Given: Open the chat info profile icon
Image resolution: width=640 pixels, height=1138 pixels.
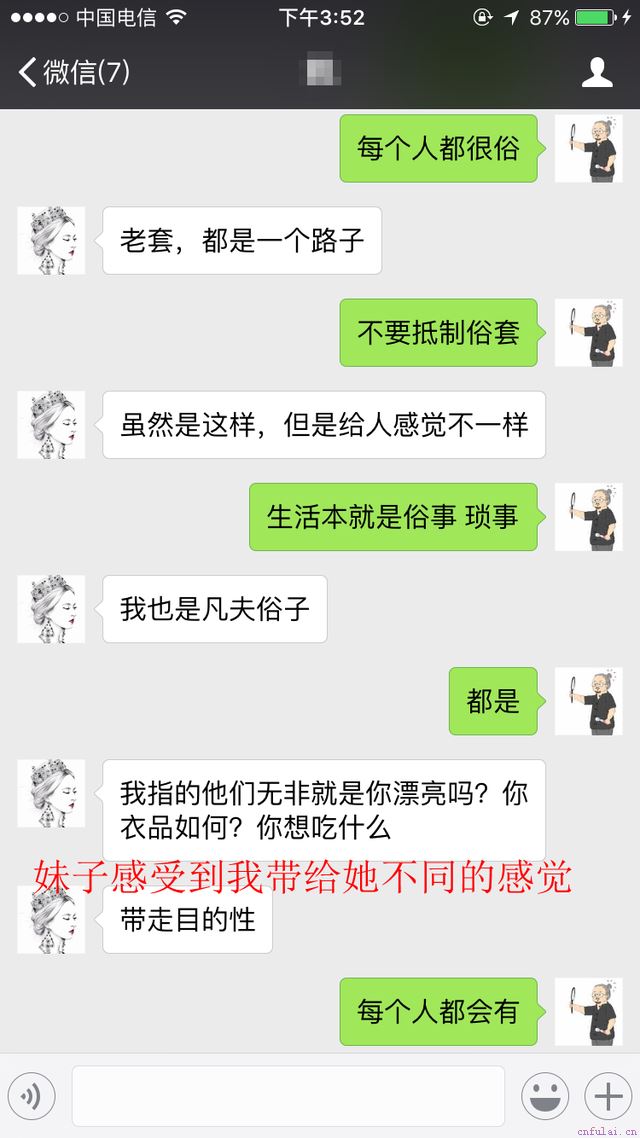Looking at the screenshot, I should 597,72.
